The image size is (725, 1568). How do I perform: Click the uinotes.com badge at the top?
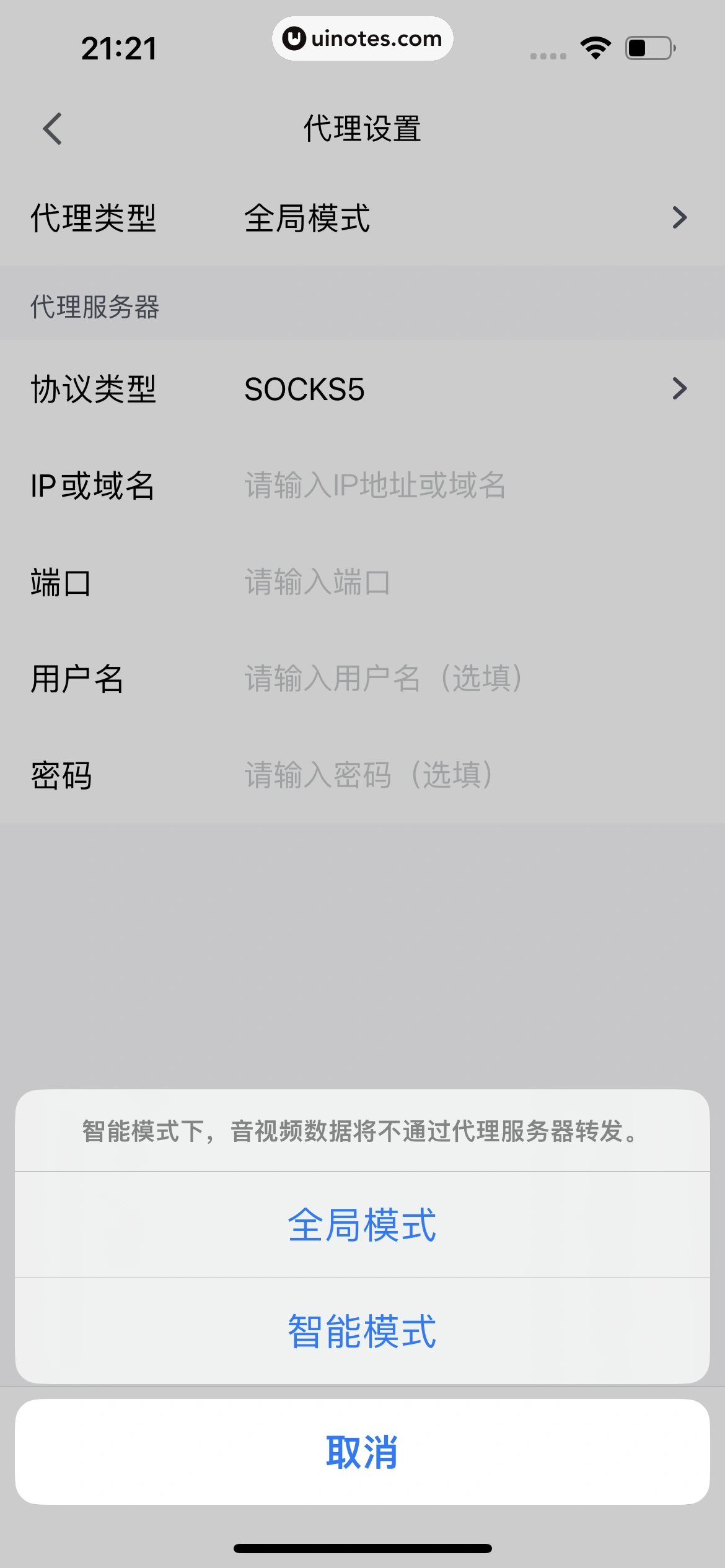pyautogui.click(x=362, y=38)
